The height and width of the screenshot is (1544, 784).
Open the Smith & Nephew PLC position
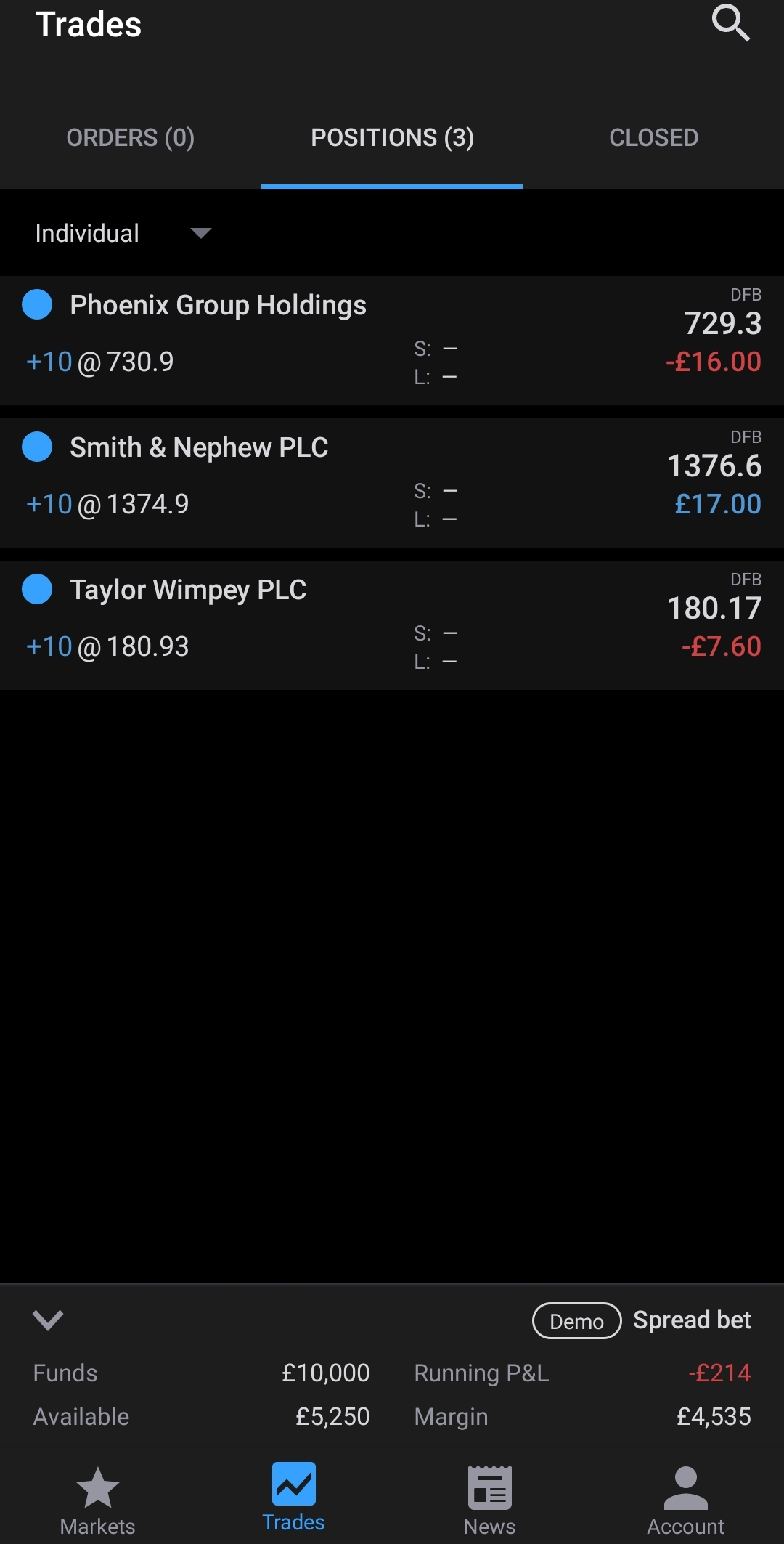[x=392, y=483]
